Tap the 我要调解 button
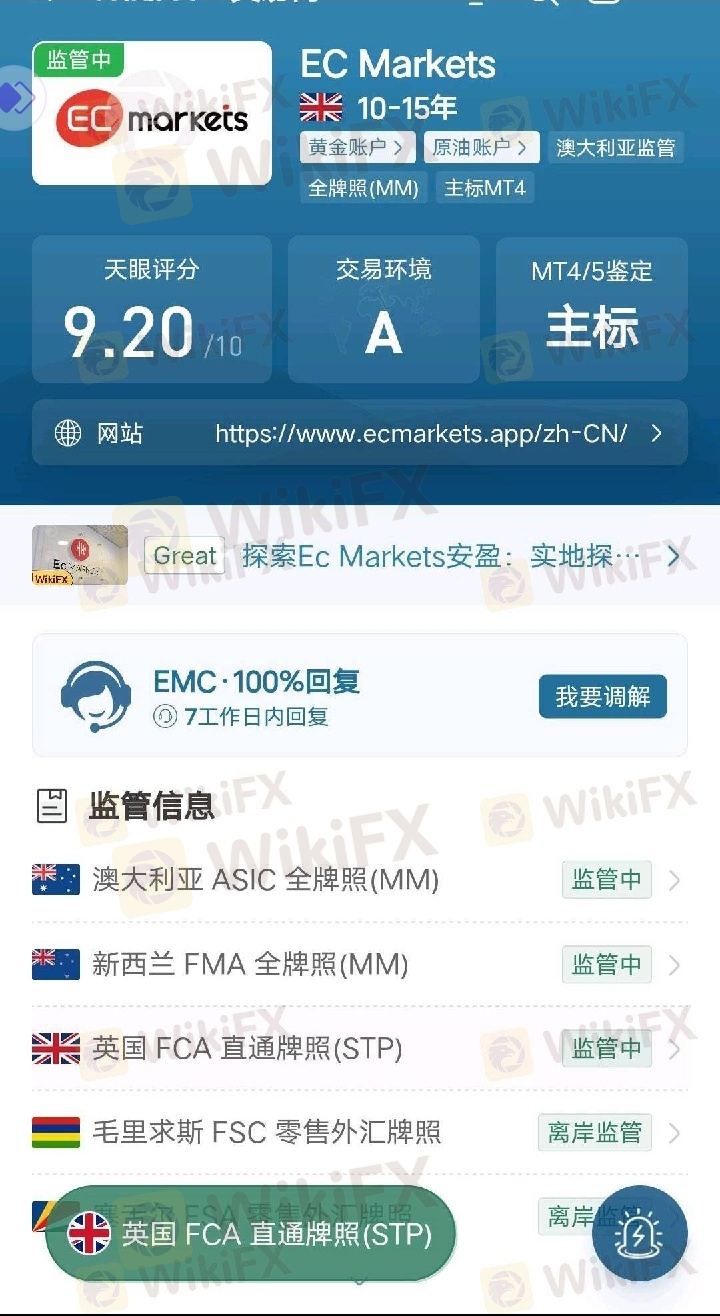Screen dimensions: 720x1316 click(x=602, y=697)
